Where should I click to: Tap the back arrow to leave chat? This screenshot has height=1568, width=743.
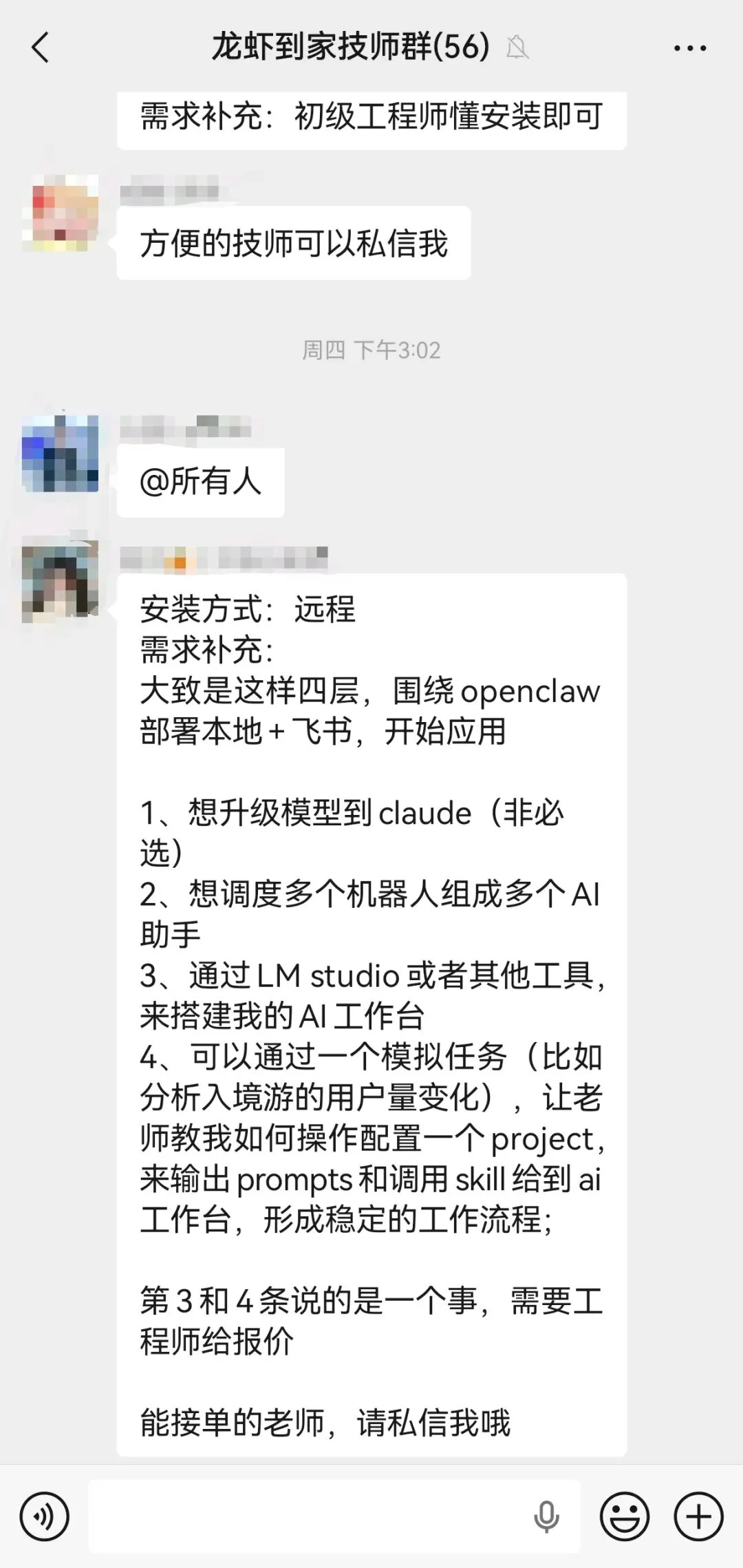click(39, 47)
